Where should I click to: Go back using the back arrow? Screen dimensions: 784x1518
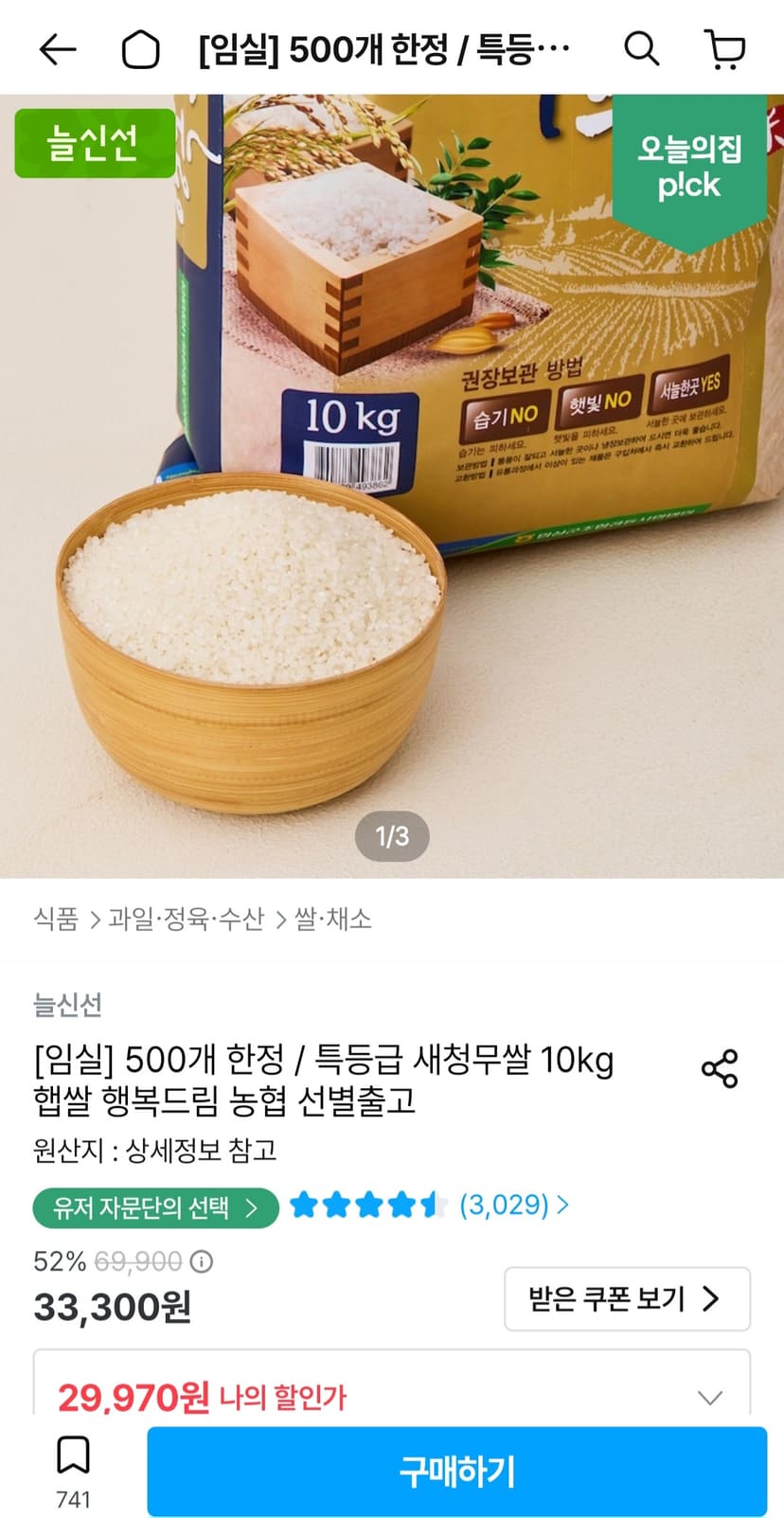(x=57, y=49)
